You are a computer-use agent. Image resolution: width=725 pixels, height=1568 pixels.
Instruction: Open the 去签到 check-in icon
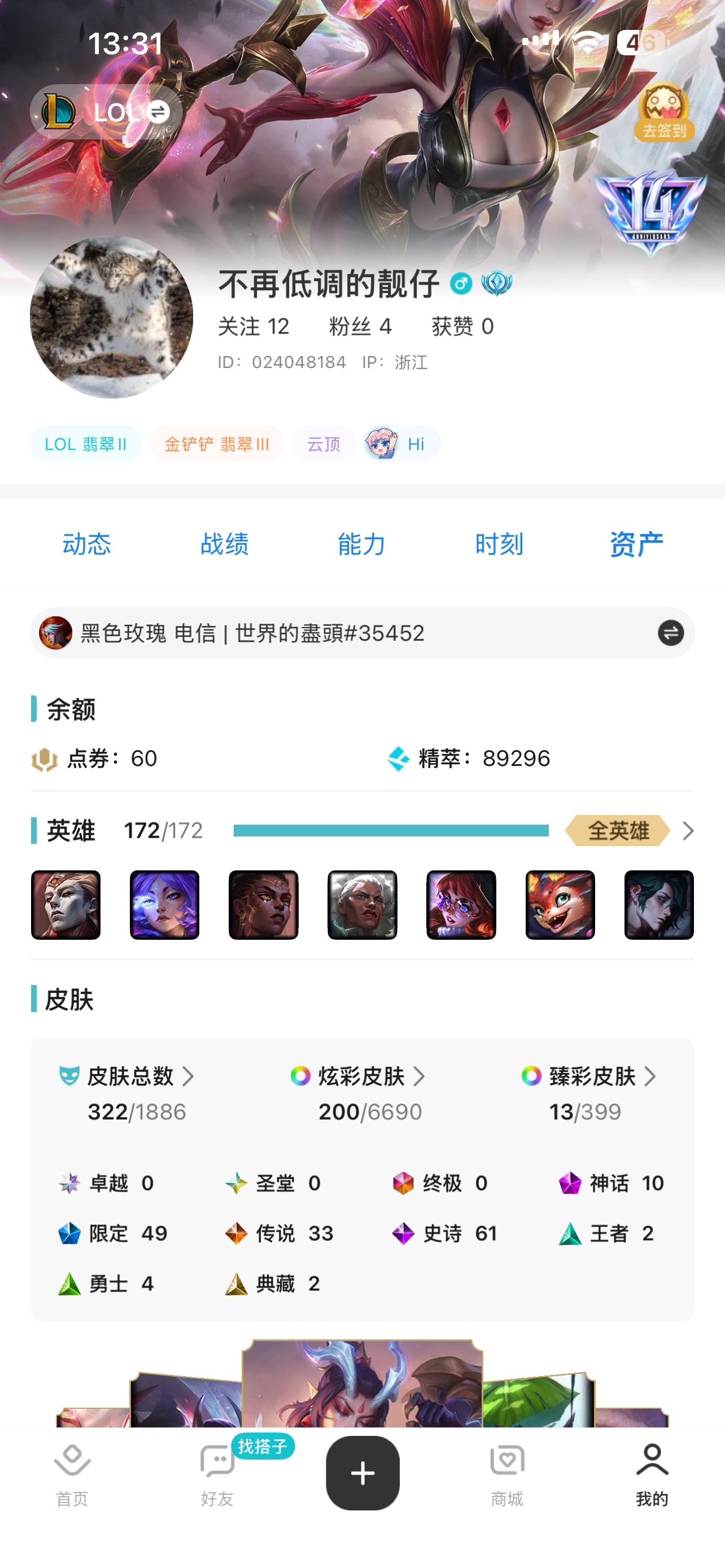click(663, 113)
